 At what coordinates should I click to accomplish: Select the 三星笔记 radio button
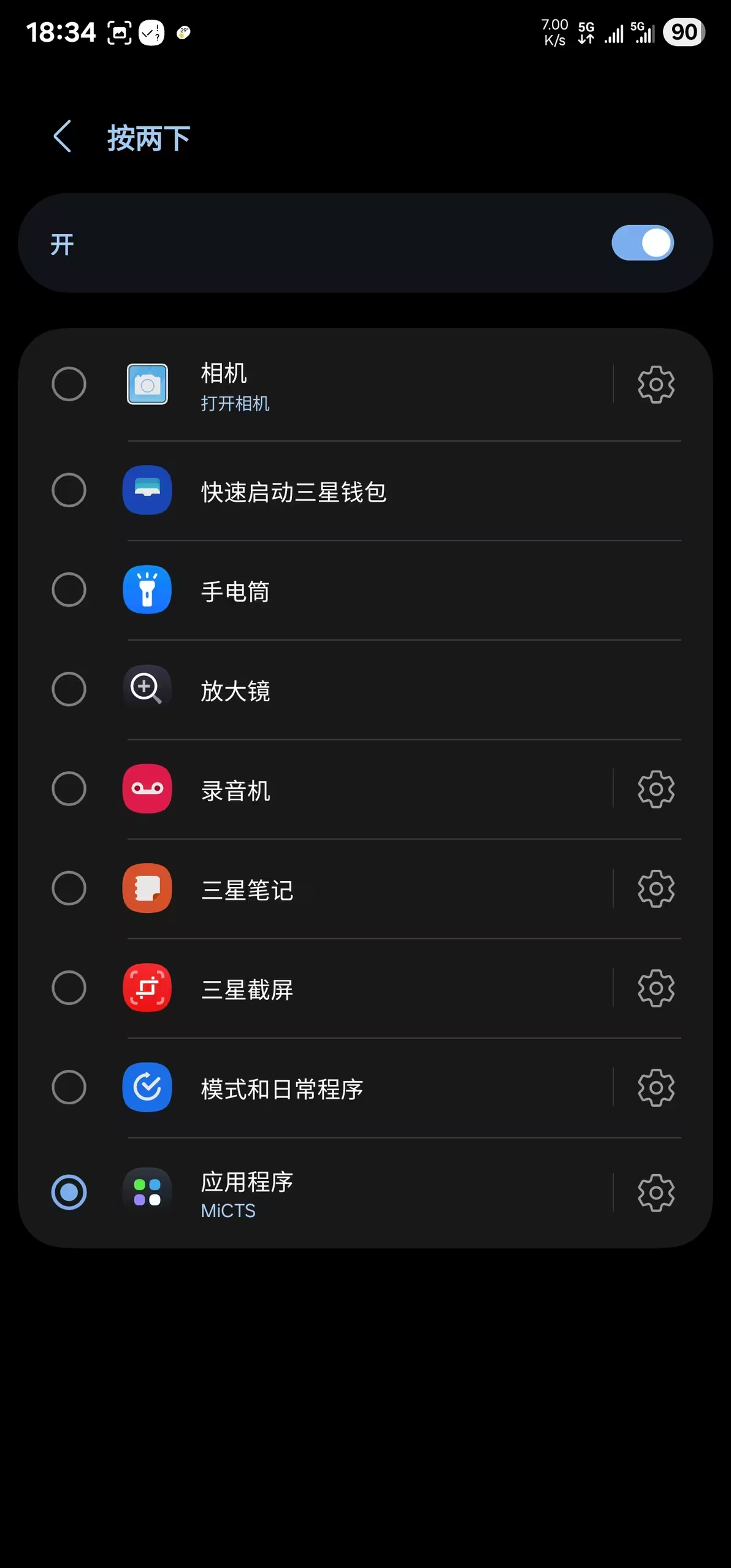69,888
